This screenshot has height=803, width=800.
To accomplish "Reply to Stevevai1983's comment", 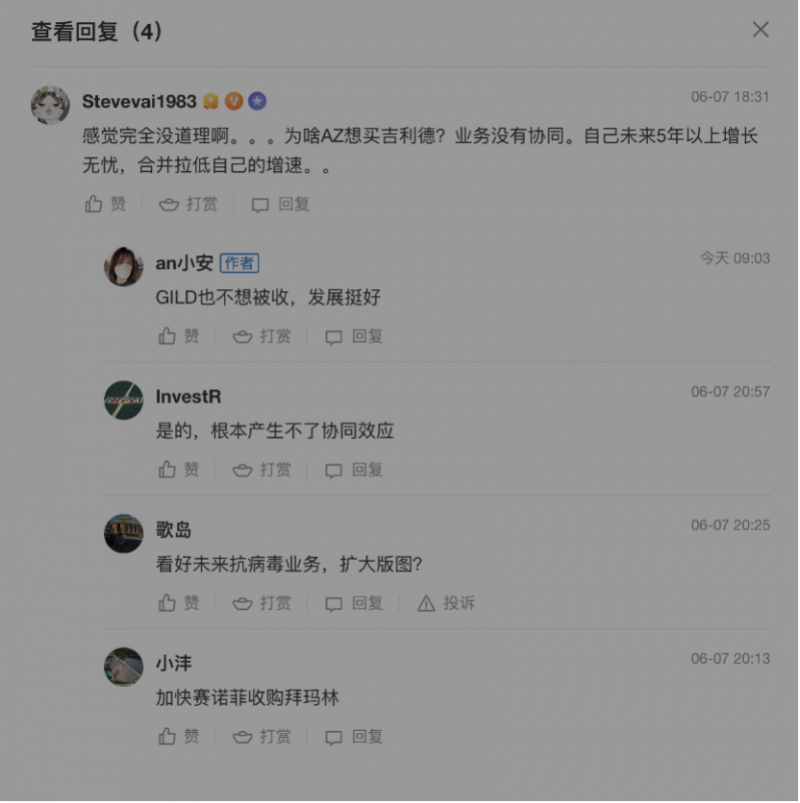I will 281,204.
